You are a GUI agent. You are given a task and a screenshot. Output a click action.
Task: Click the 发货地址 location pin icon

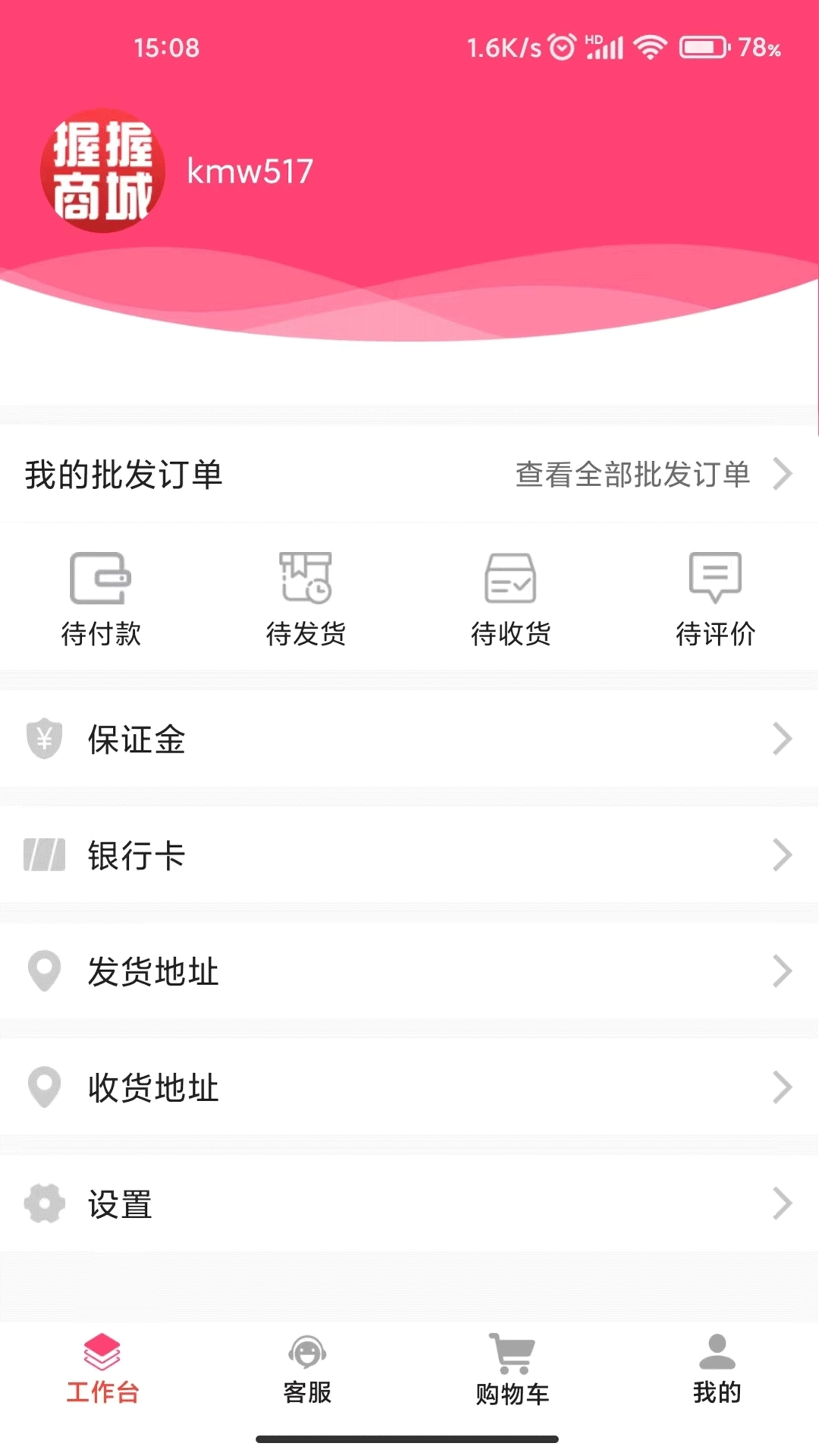click(43, 971)
